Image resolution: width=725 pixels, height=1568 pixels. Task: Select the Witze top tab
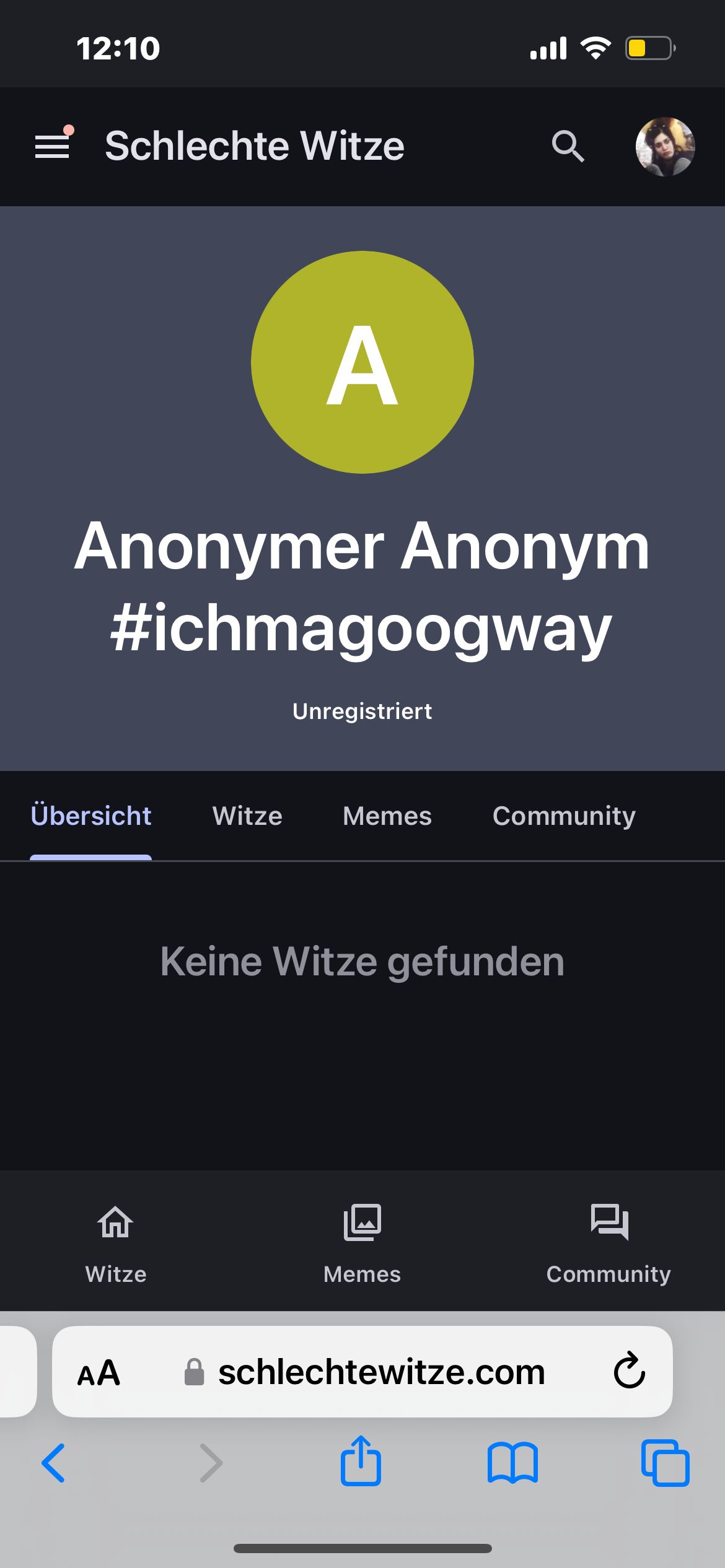[247, 816]
